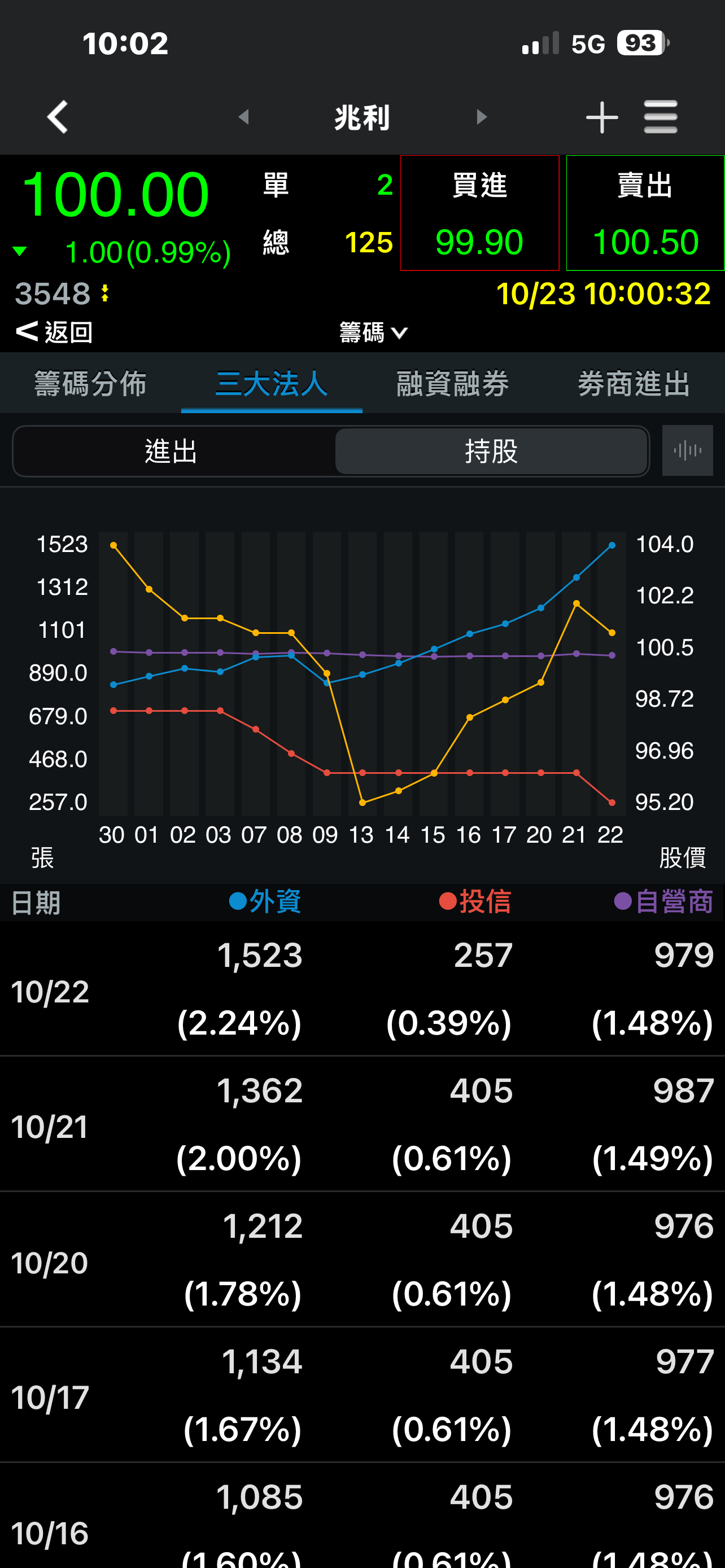The image size is (725, 1568).
Task: Toggle the chart display icon
Action: pos(687,451)
